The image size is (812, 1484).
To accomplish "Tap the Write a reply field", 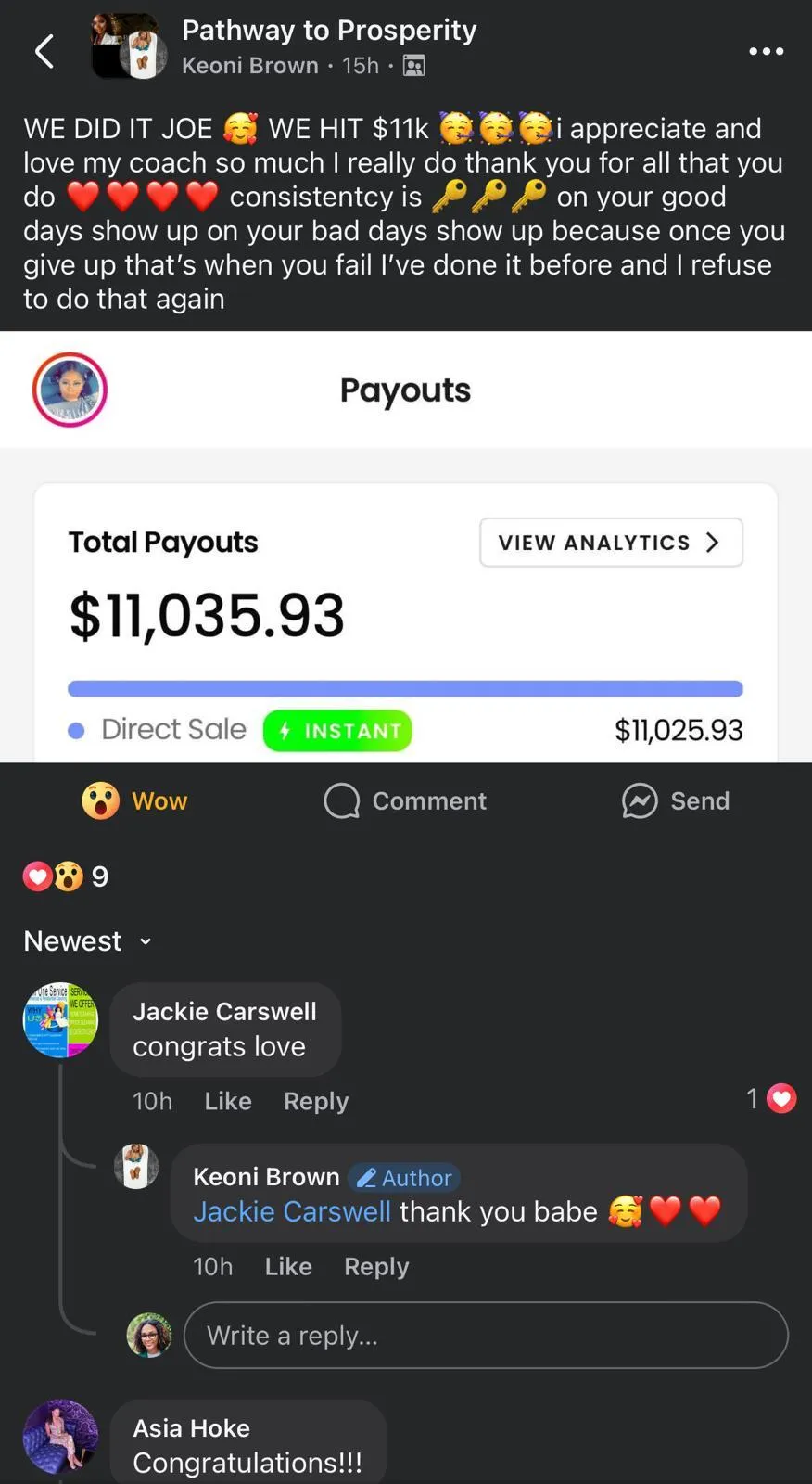I will pos(485,1336).
